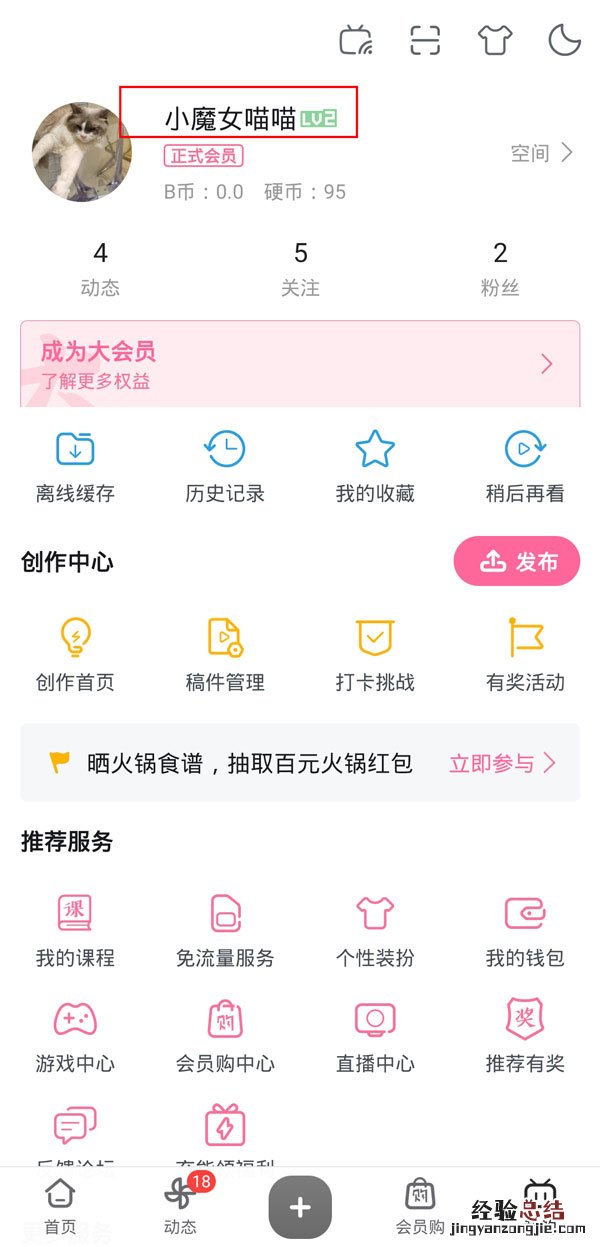Viewport: 600px width, 1247px height.
Task: Tap the profile avatar photo
Action: [x=82, y=151]
